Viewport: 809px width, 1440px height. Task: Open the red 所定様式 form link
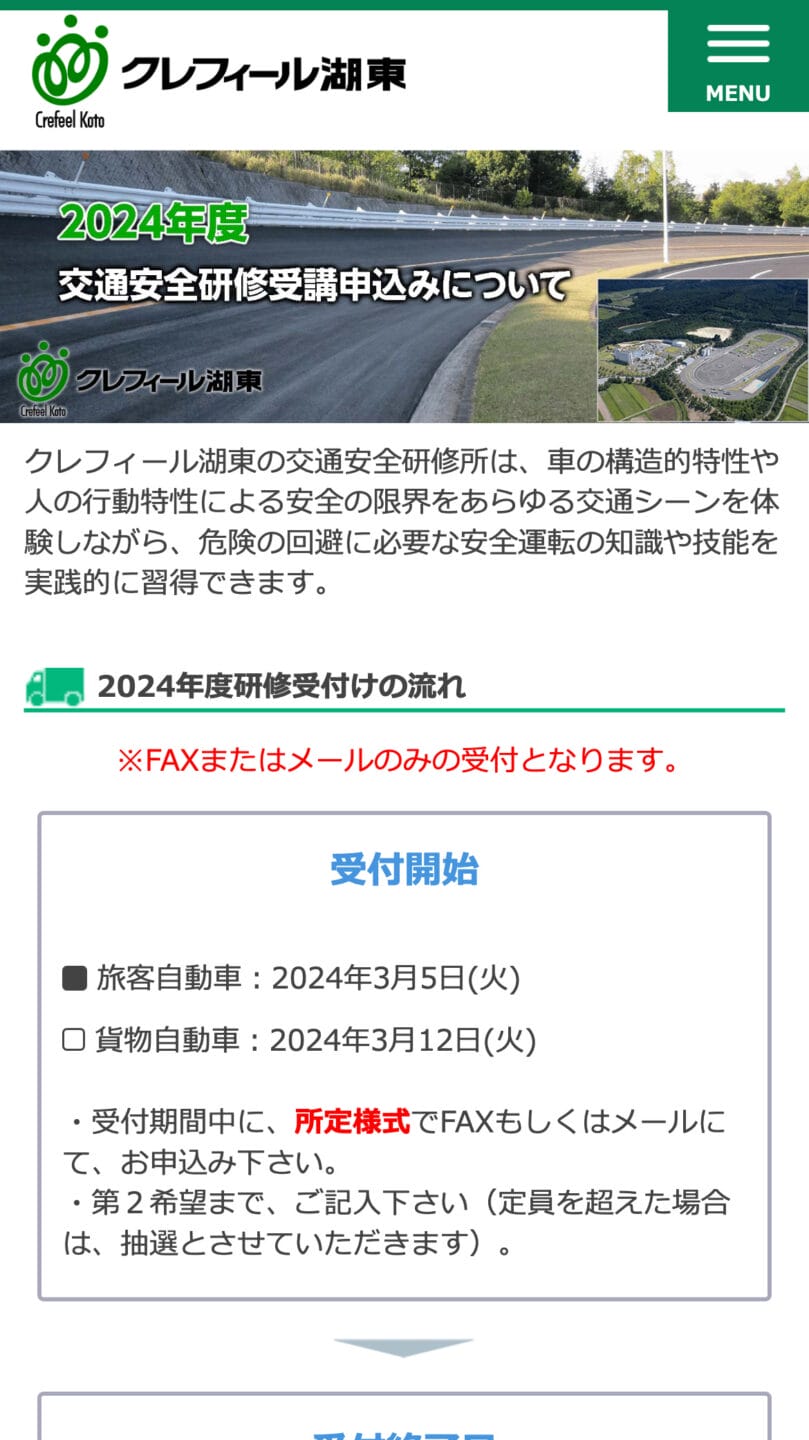[x=352, y=1122]
